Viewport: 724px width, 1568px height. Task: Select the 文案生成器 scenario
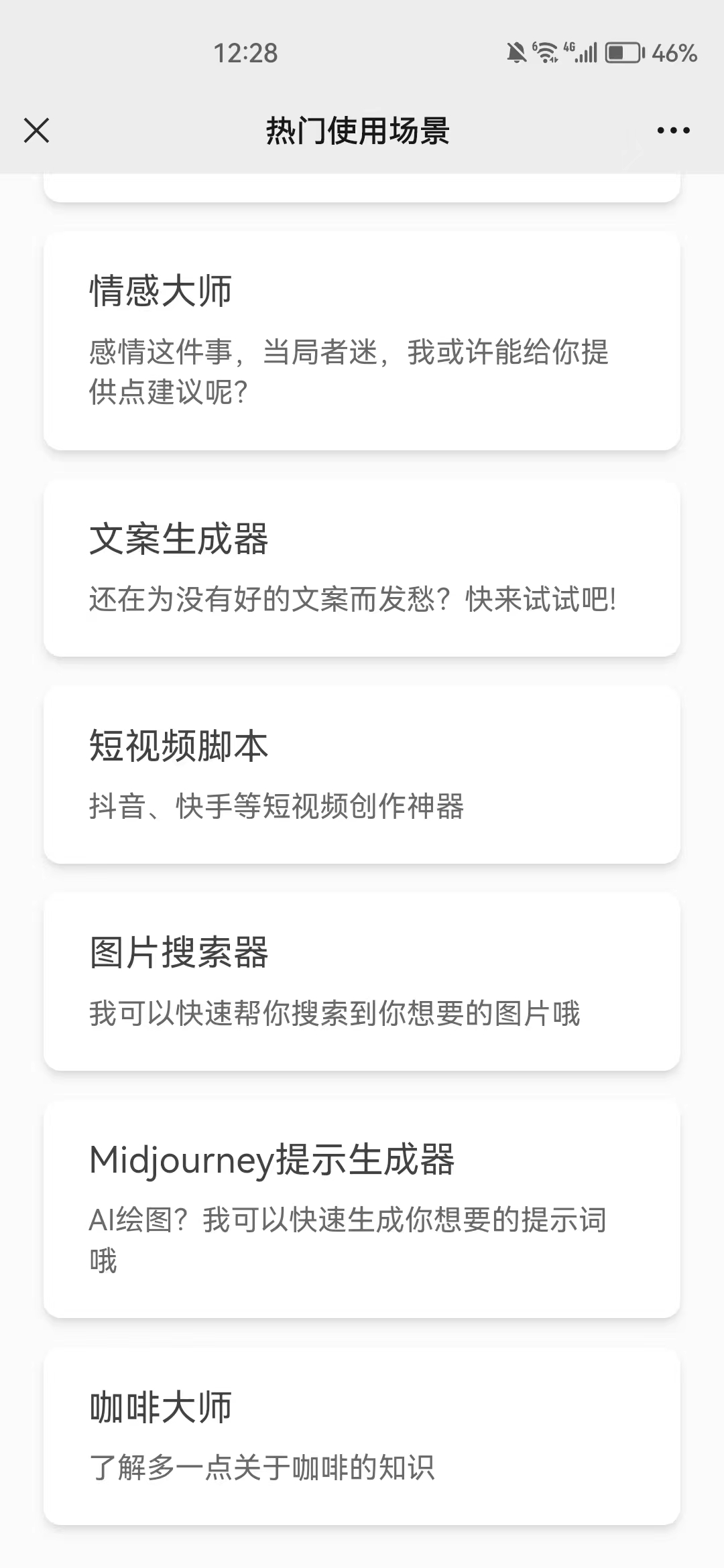click(x=362, y=568)
